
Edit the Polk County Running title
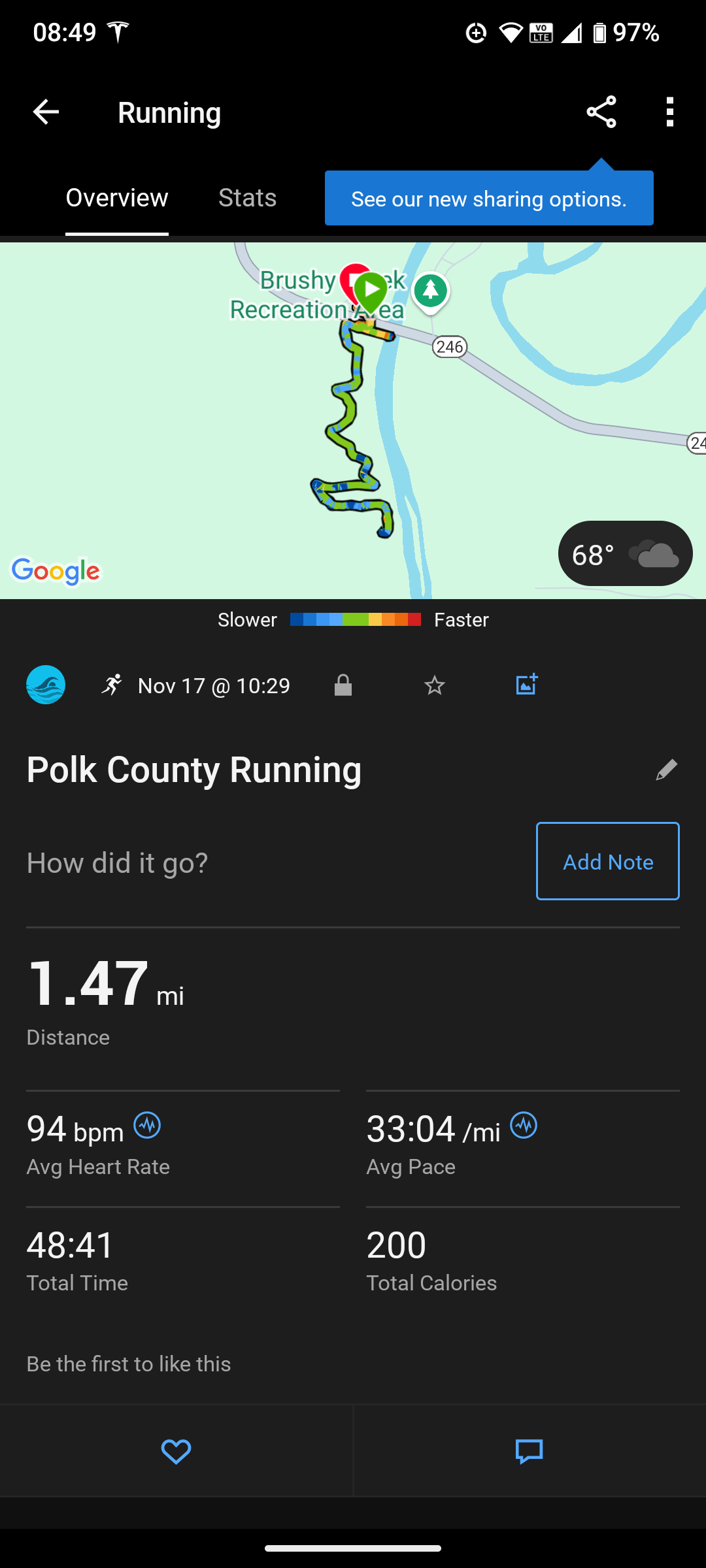point(666,770)
